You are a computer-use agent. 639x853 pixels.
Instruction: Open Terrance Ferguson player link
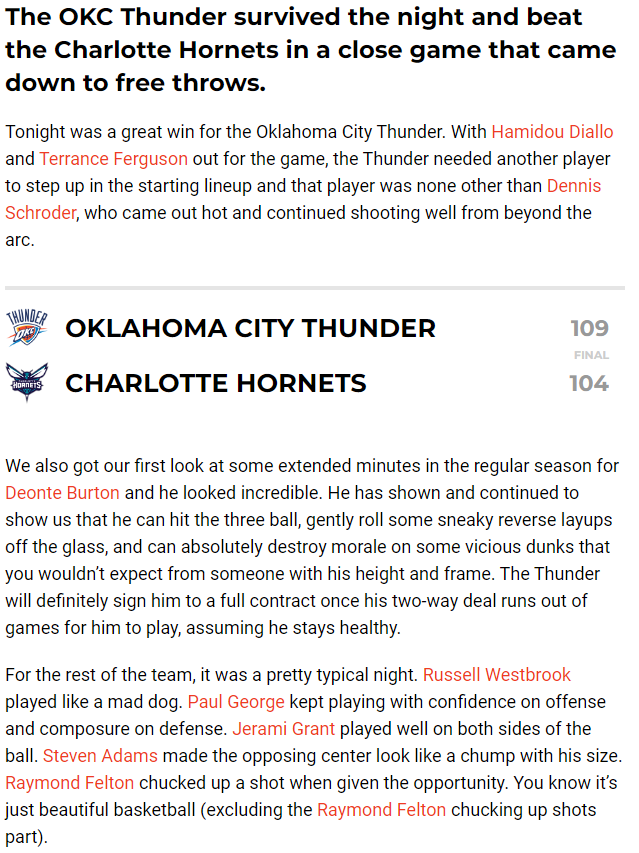113,159
